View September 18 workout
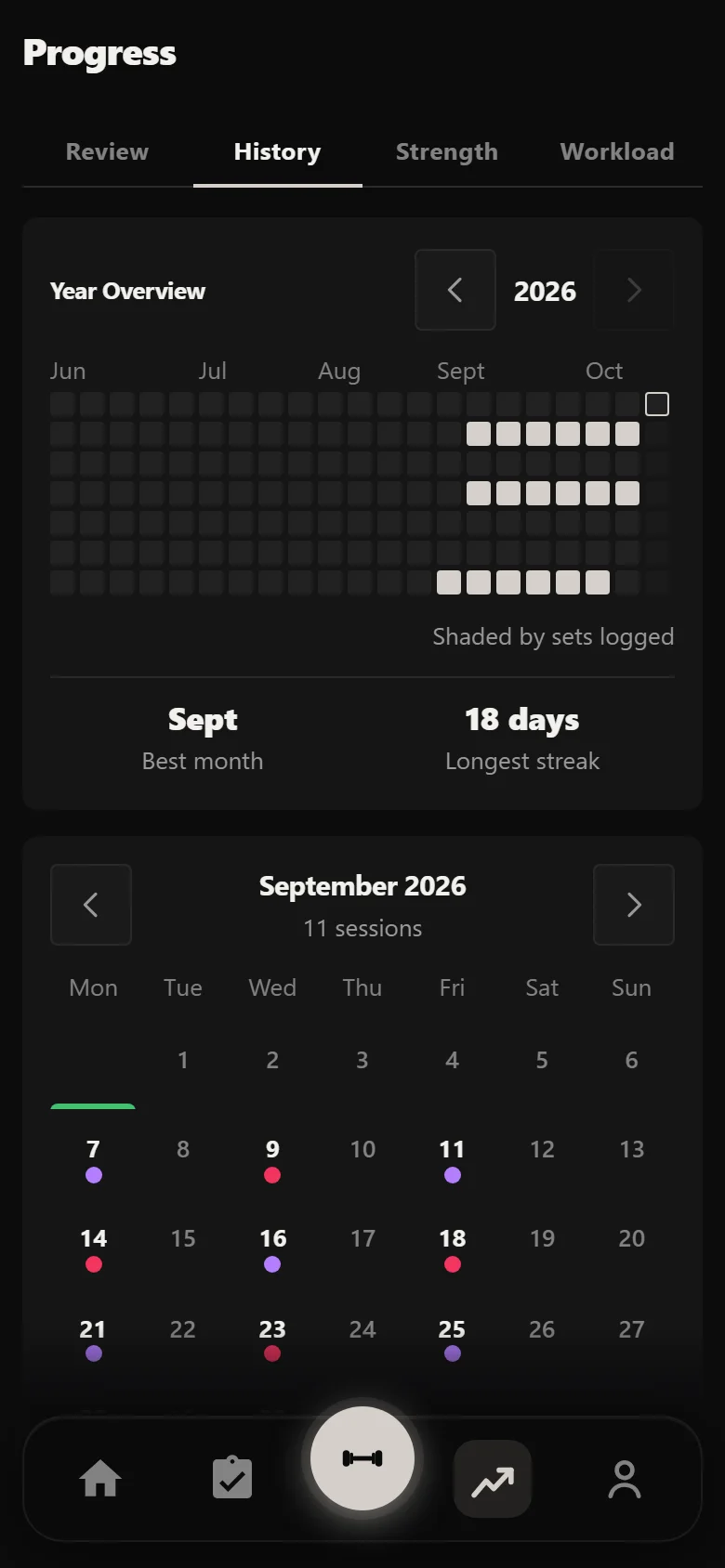This screenshot has width=725, height=1568. tap(452, 1248)
